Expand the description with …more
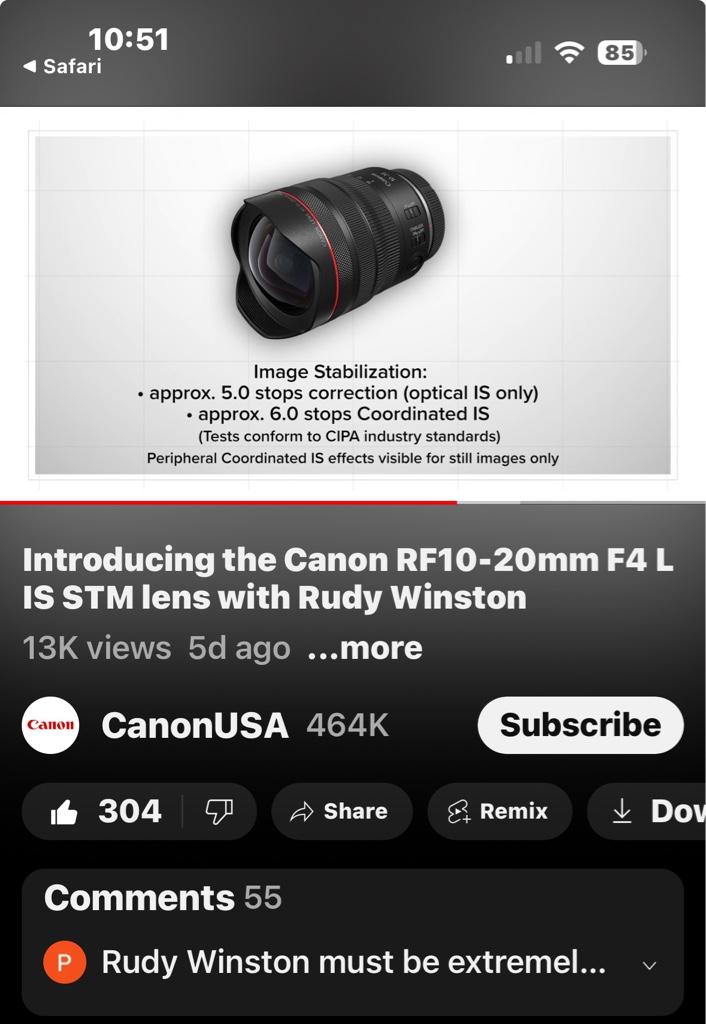This screenshot has width=706, height=1024. tap(365, 648)
